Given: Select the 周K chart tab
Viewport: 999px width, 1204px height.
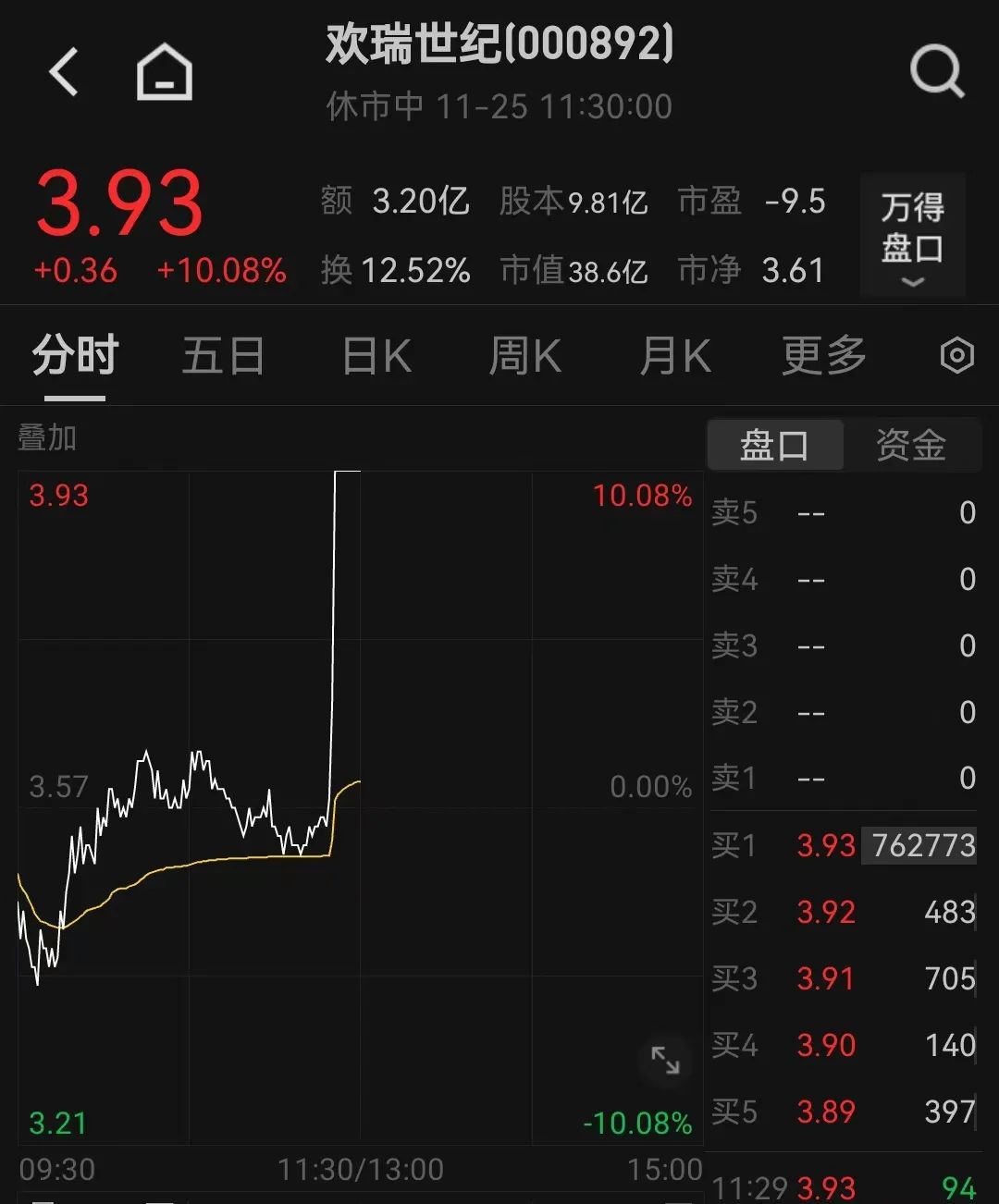Looking at the screenshot, I should [524, 356].
